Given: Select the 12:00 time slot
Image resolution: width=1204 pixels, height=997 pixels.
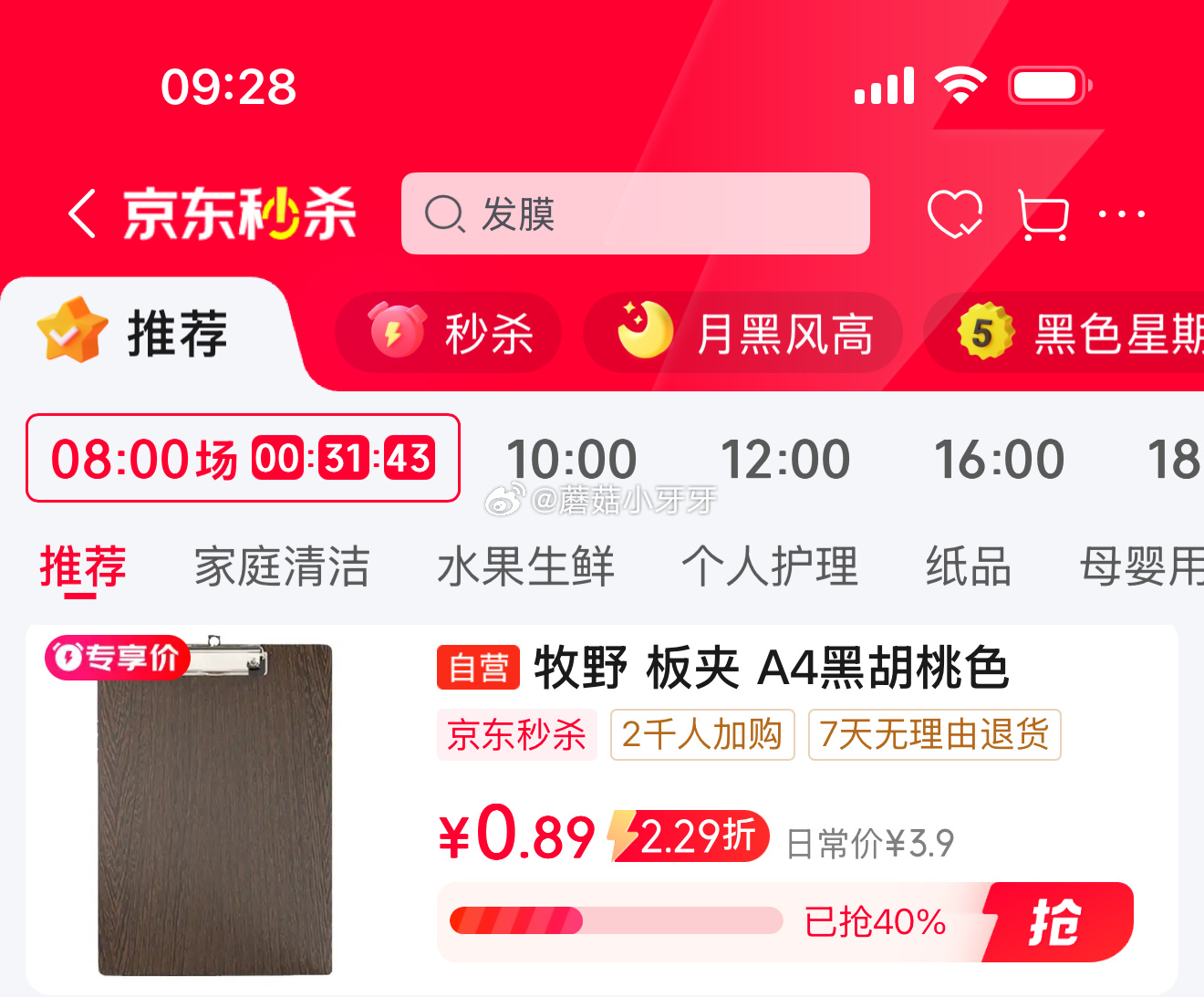Looking at the screenshot, I should pyautogui.click(x=784, y=458).
